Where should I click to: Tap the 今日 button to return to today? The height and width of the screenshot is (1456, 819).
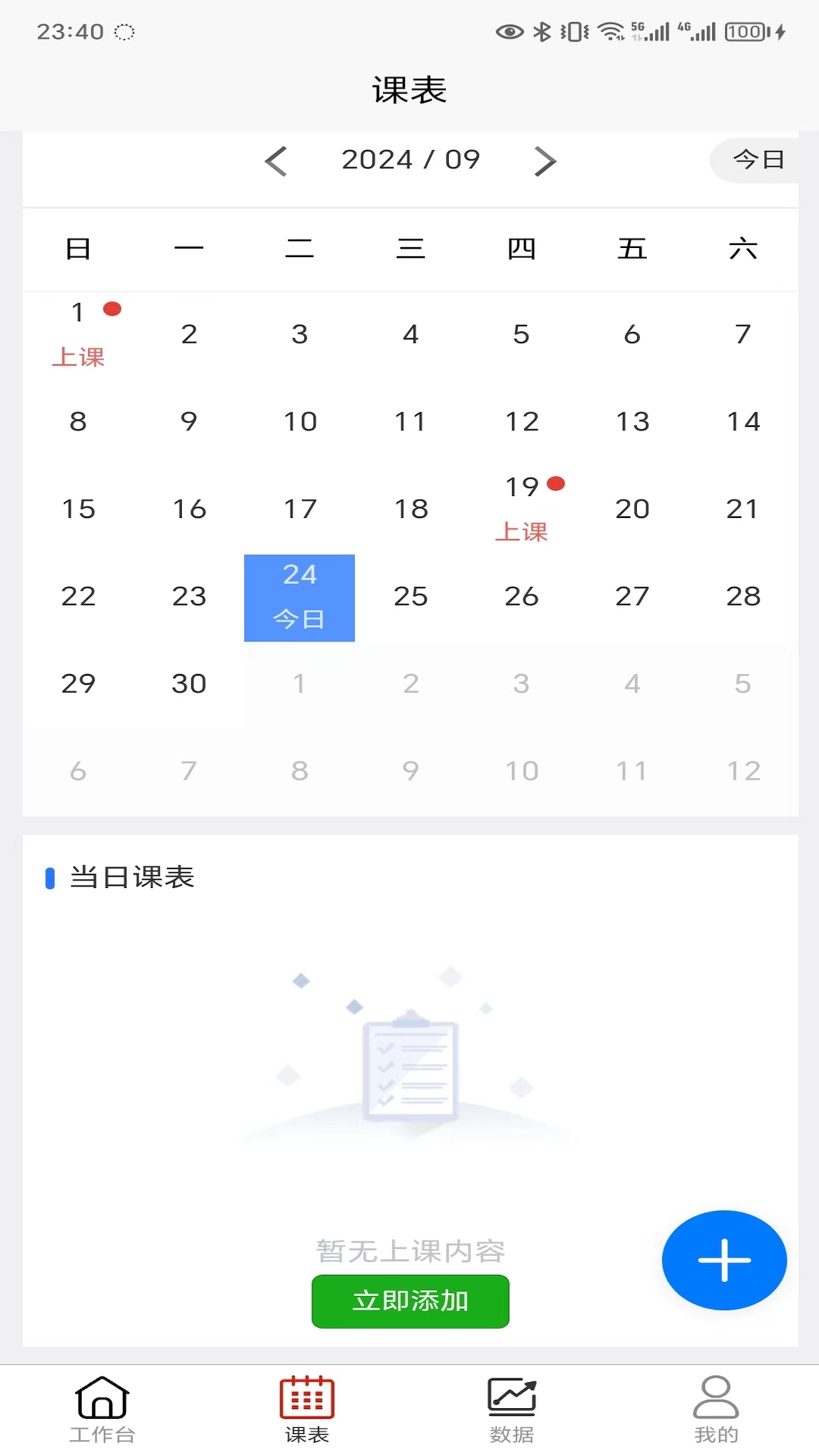(757, 160)
